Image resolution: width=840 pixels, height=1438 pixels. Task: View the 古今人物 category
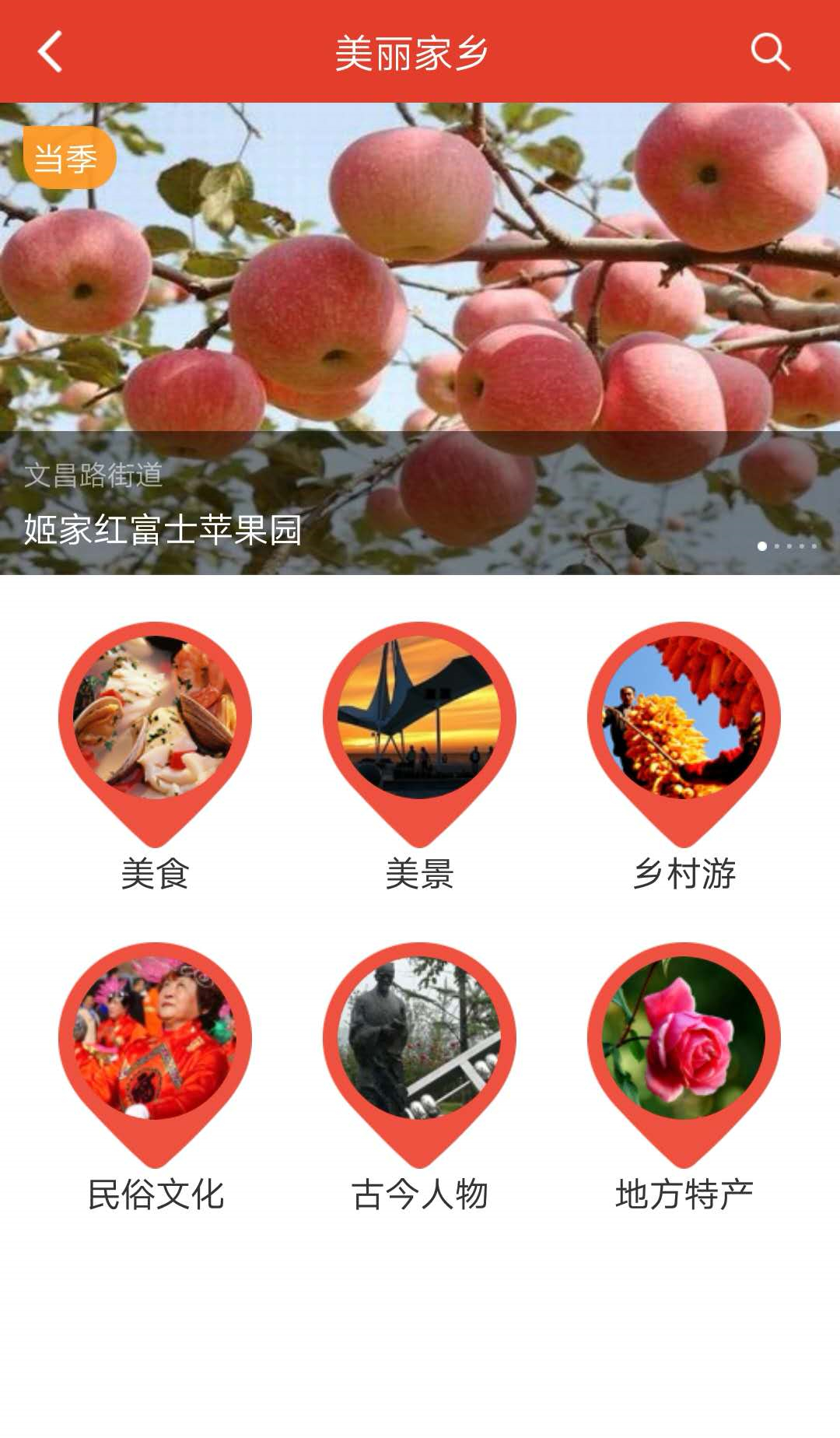click(420, 1078)
